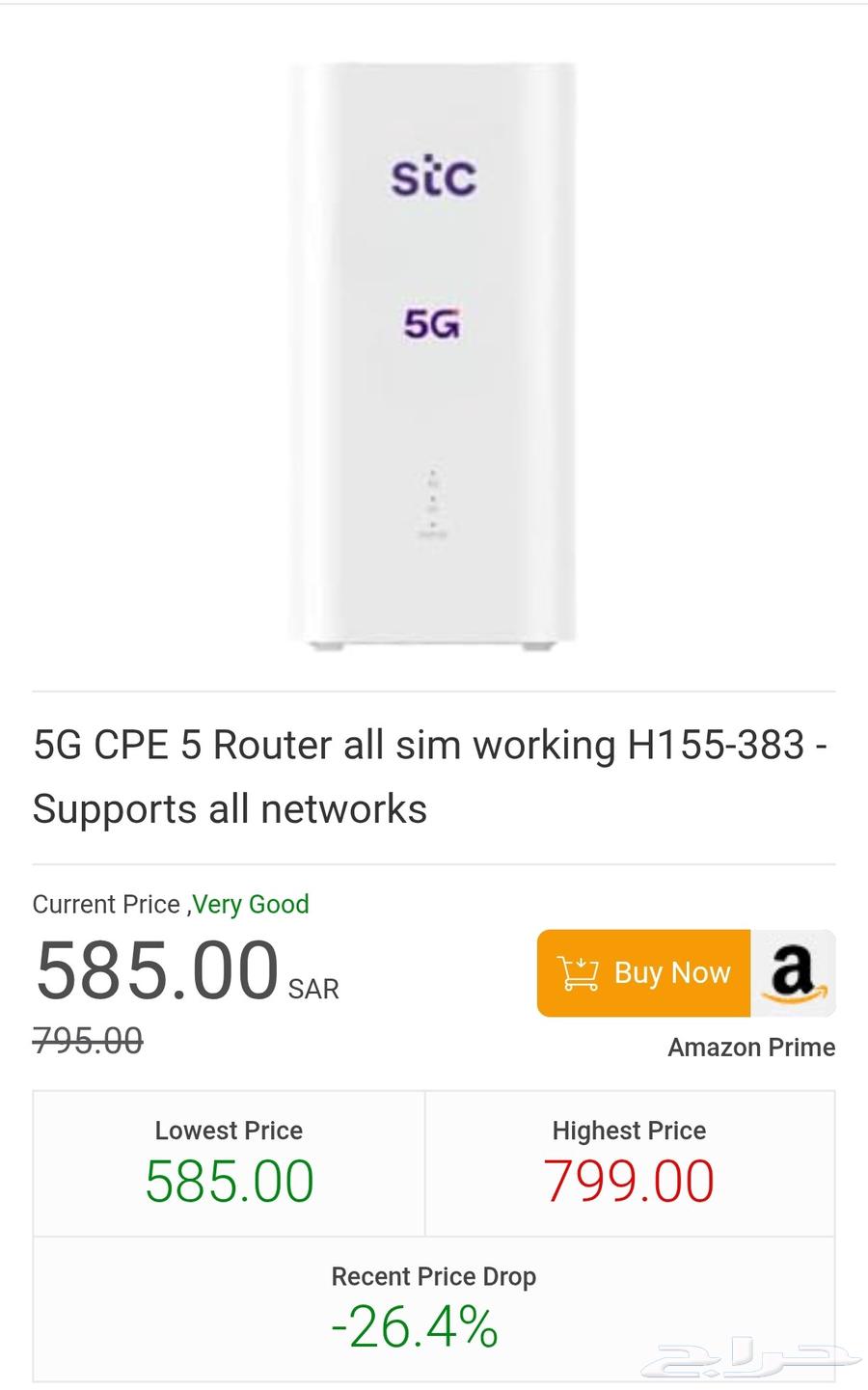Screen dimensions: 868x1390
Task: Select the stc router product image
Action: pyautogui.click(x=432, y=357)
